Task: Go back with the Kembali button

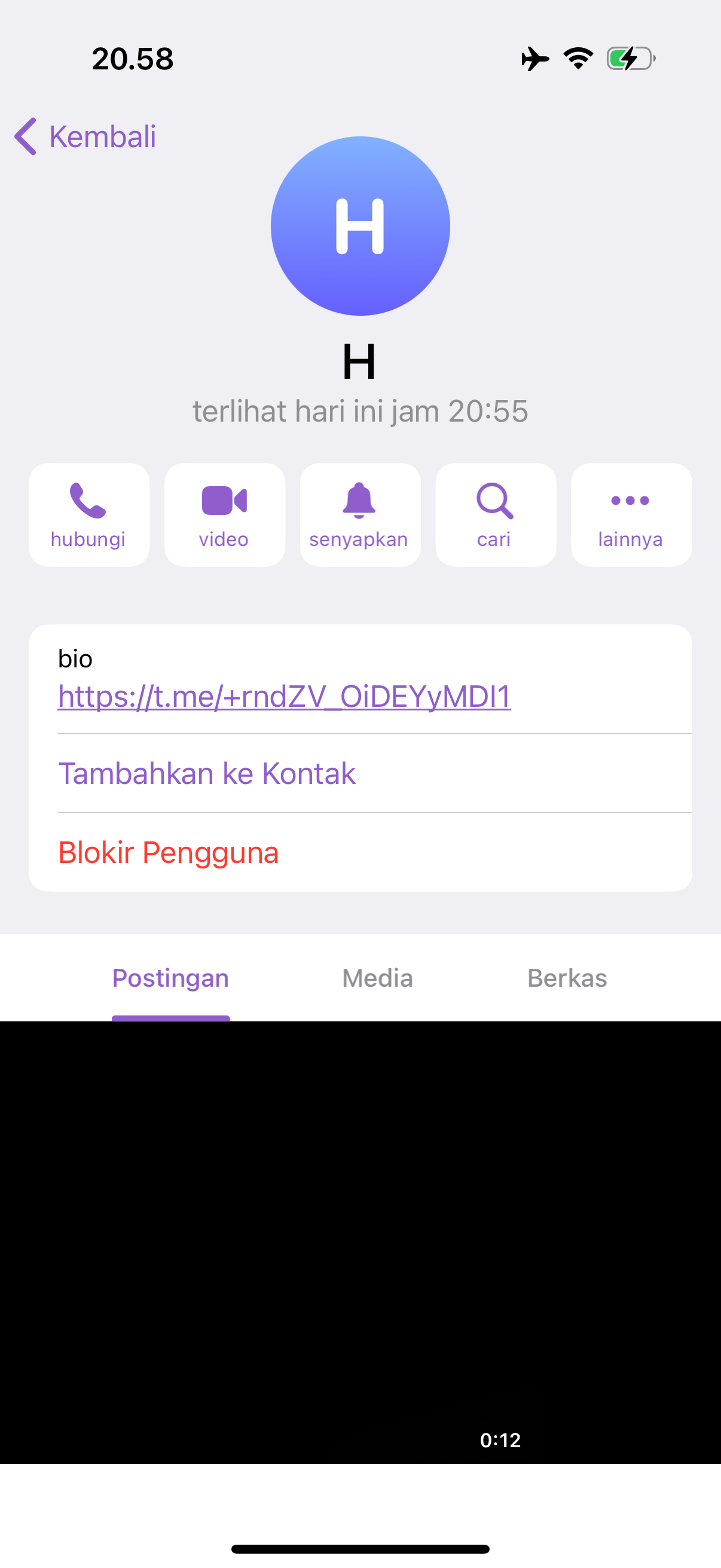Action: pos(85,136)
